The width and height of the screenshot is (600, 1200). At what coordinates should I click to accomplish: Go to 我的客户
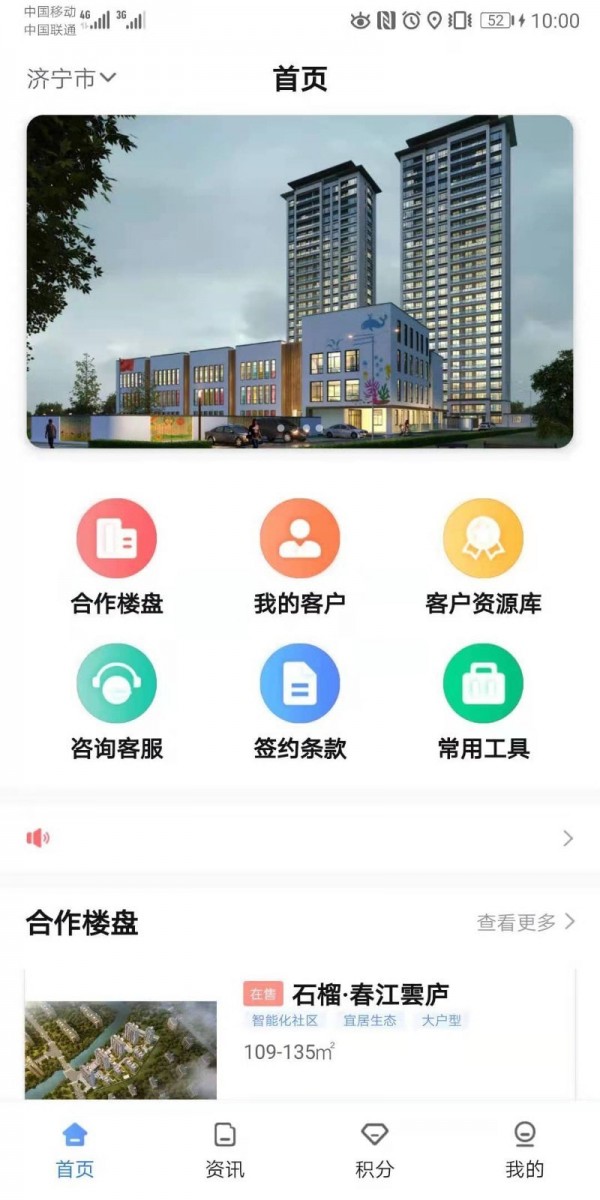coord(300,539)
